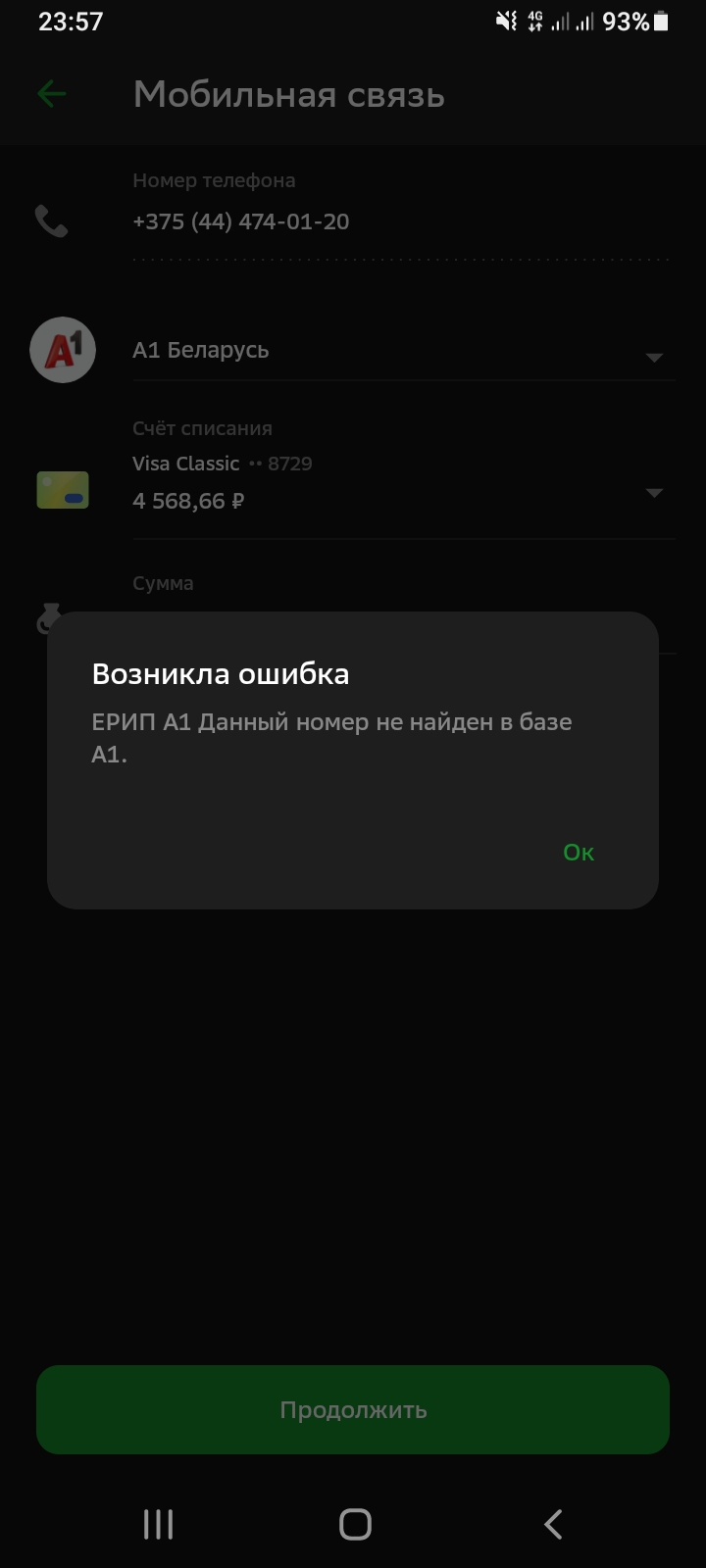Image resolution: width=706 pixels, height=1568 pixels.
Task: Tap the Продолжить button
Action: (x=353, y=1409)
